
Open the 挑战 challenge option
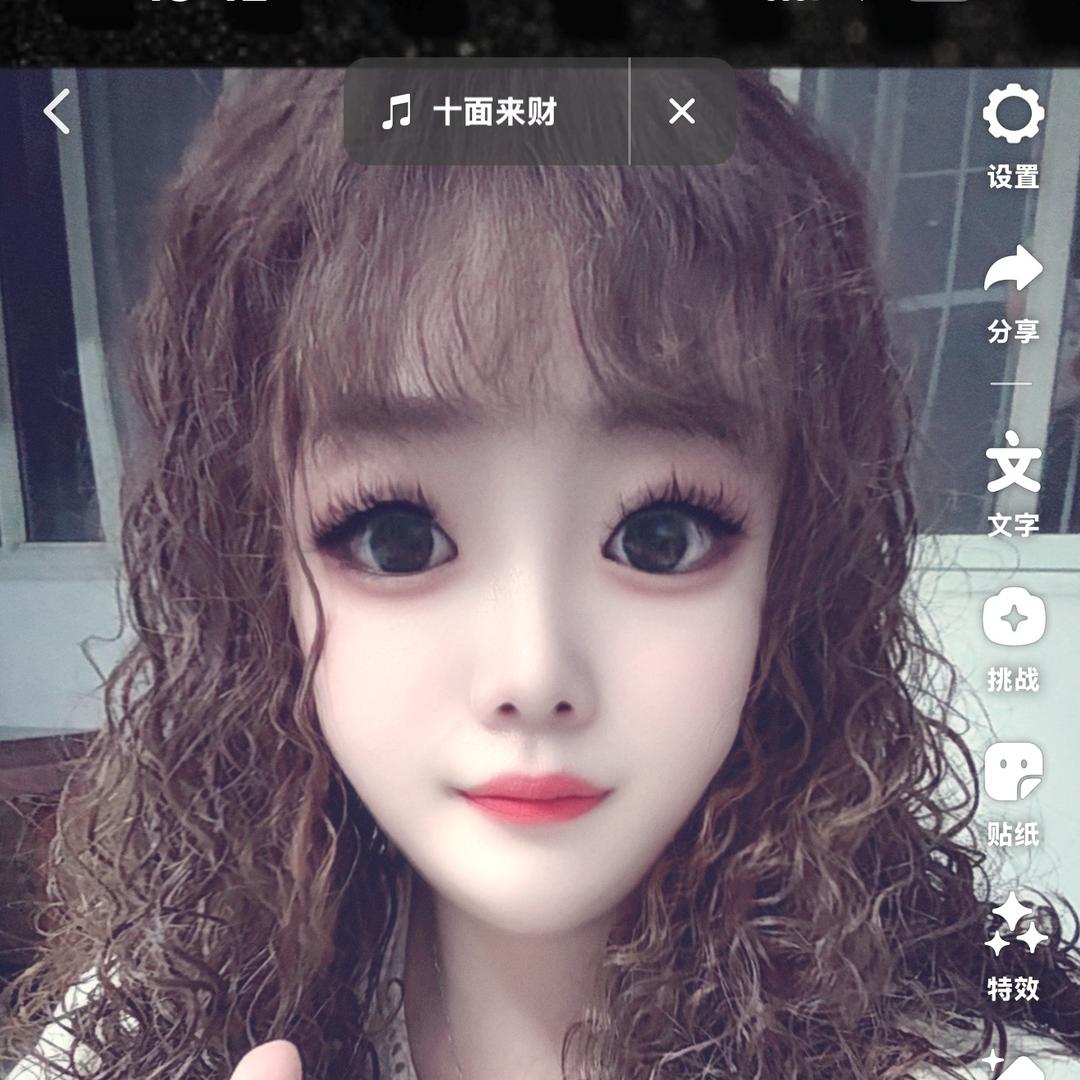pos(1013,637)
